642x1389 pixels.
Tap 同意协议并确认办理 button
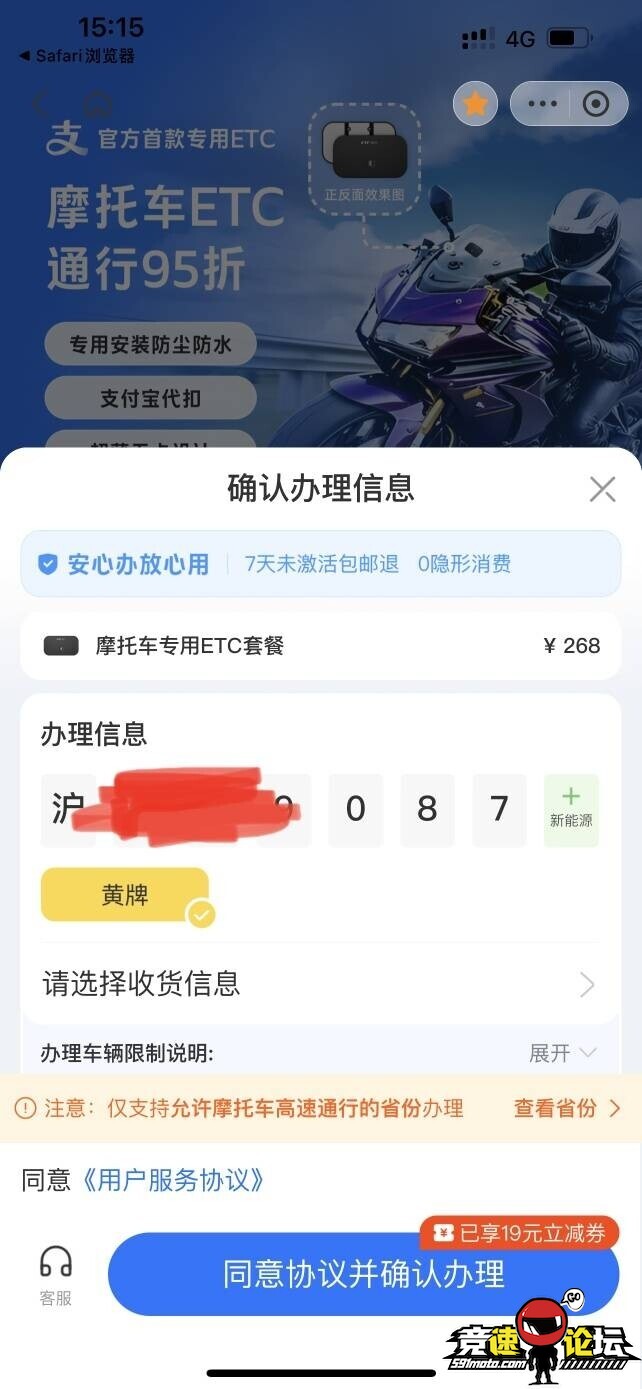363,1274
